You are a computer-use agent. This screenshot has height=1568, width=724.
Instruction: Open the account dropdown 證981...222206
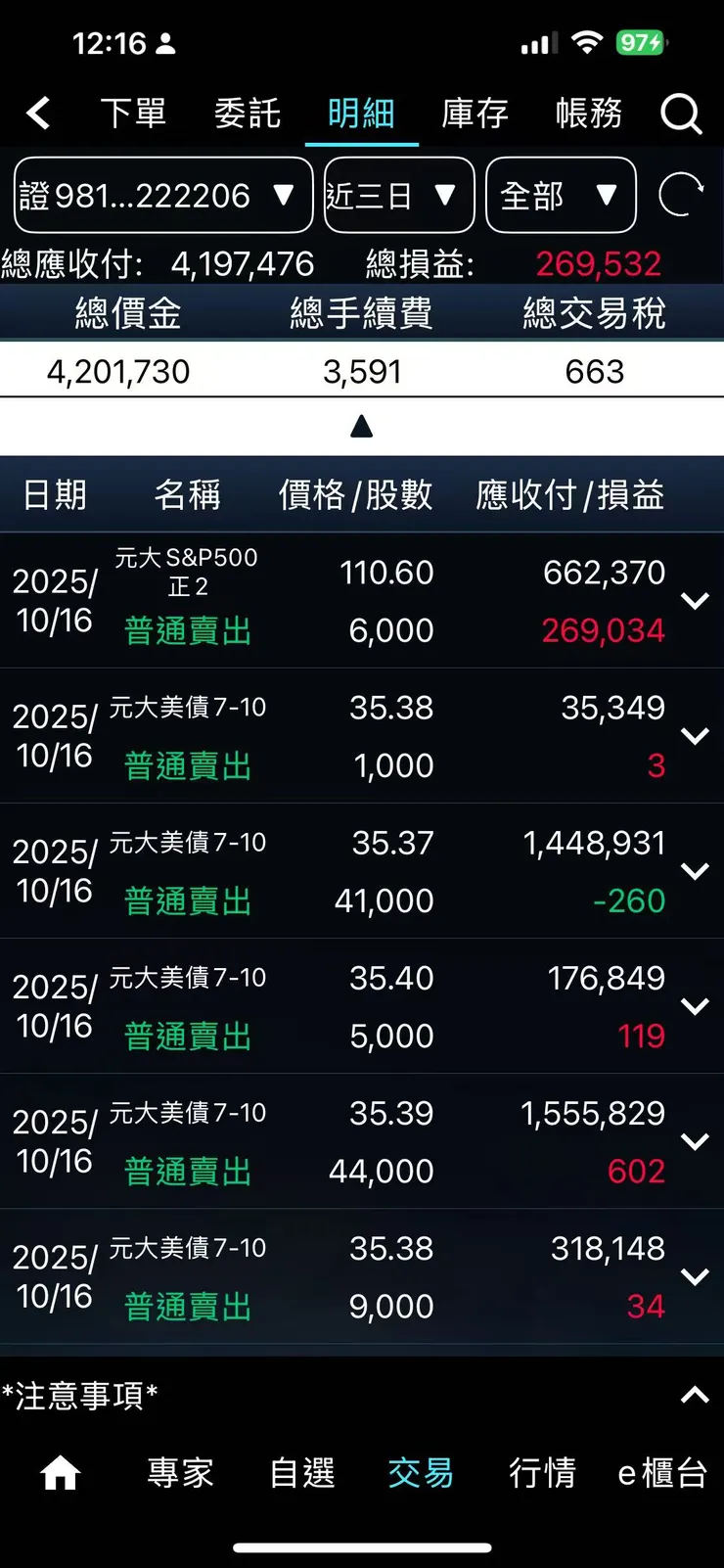(161, 195)
